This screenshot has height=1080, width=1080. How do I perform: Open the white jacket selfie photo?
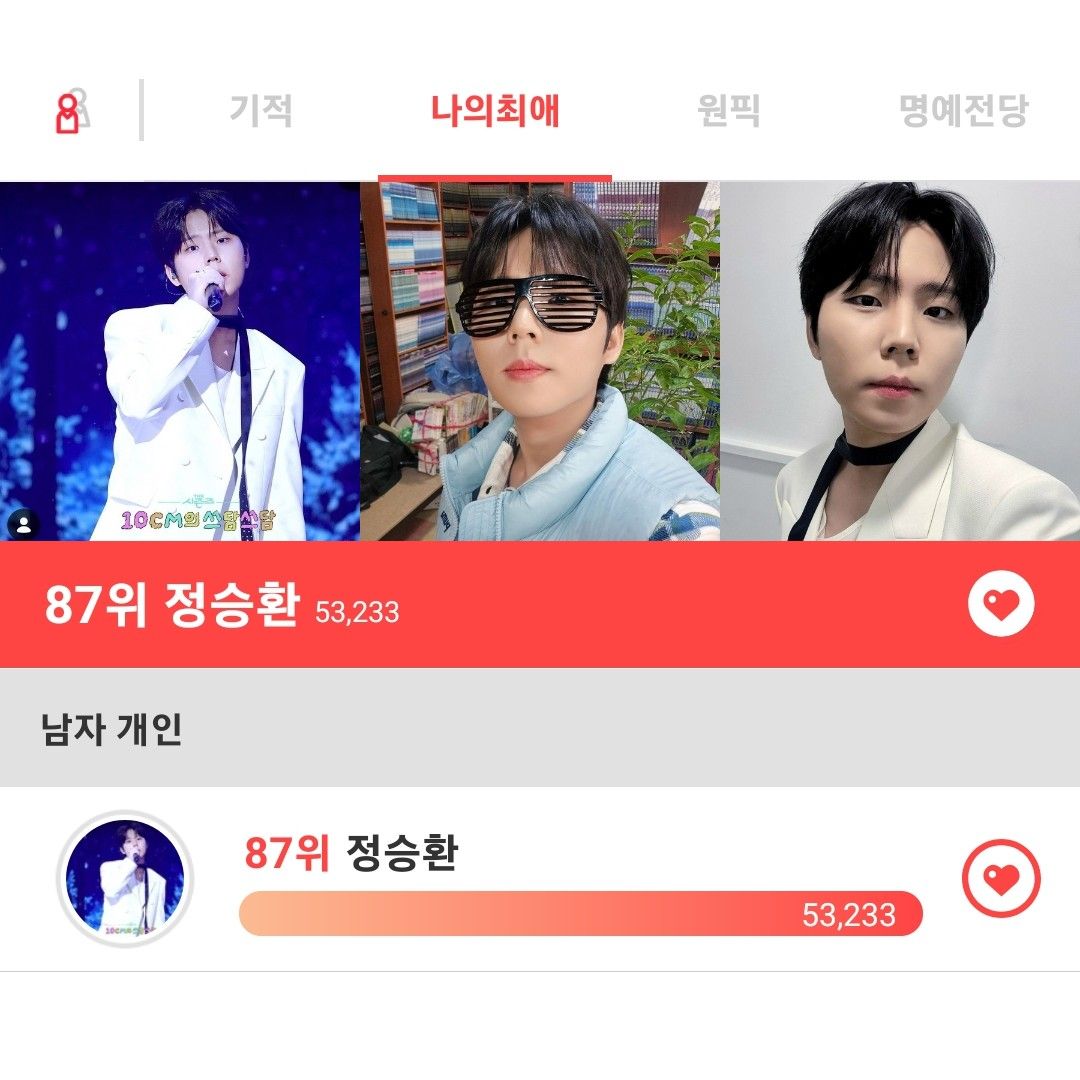[x=900, y=361]
